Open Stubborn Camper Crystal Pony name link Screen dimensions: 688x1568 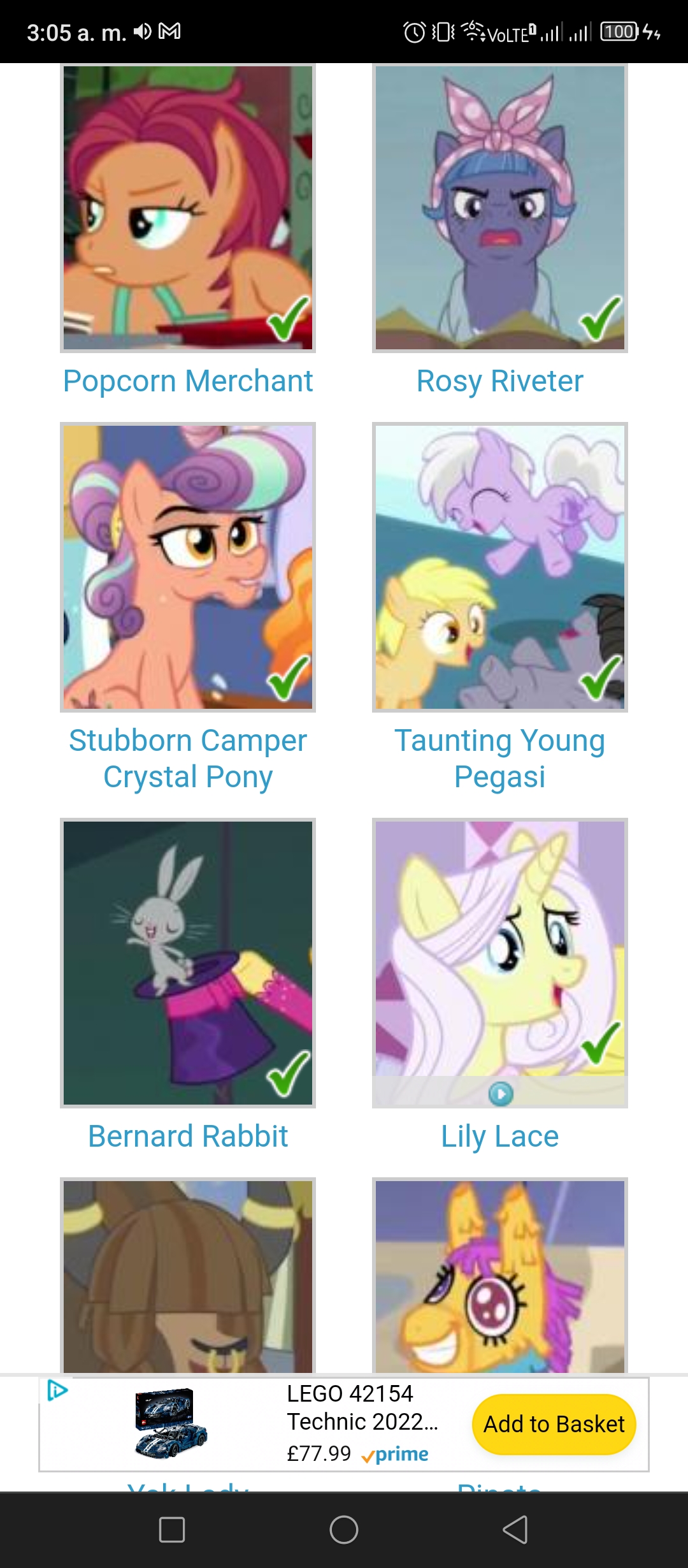point(188,759)
